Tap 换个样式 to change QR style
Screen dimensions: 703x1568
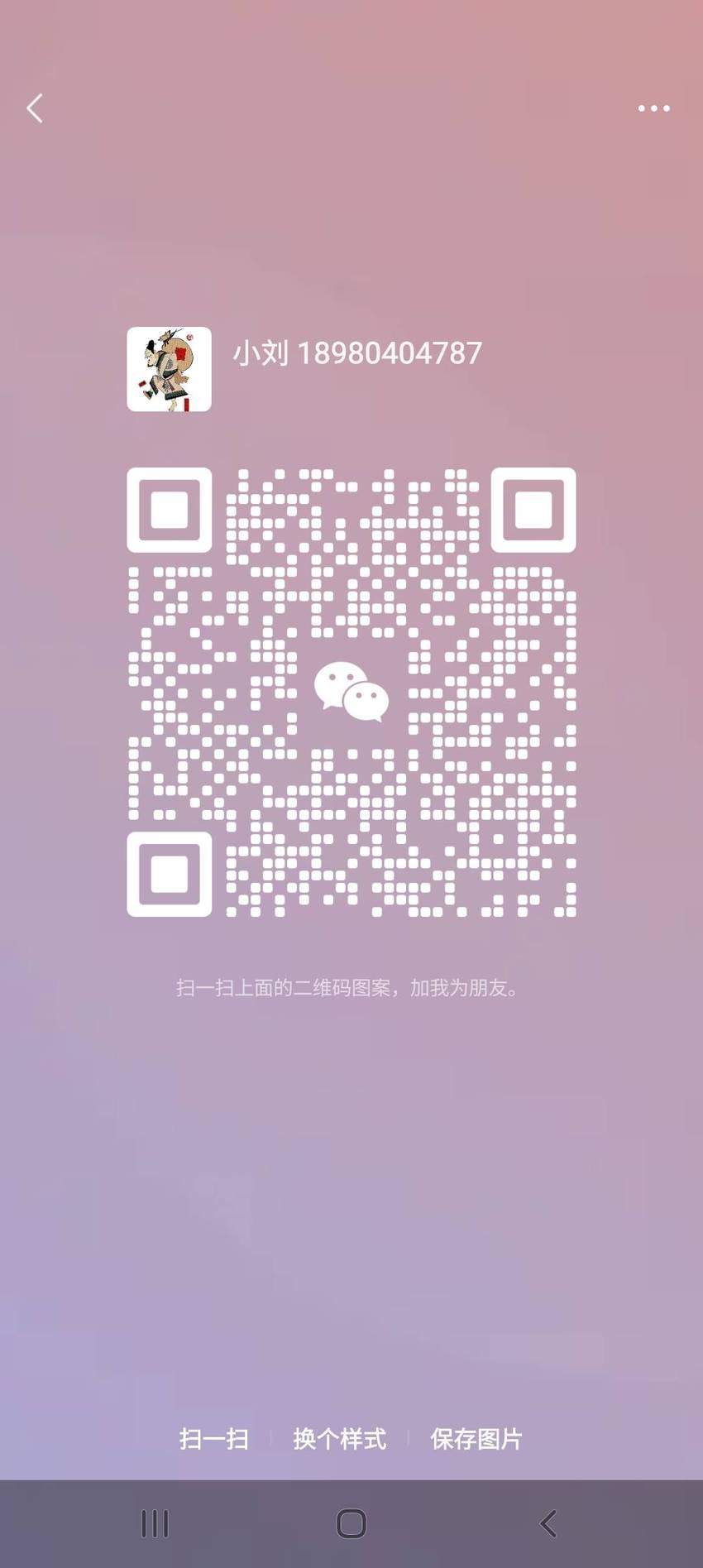[339, 1439]
